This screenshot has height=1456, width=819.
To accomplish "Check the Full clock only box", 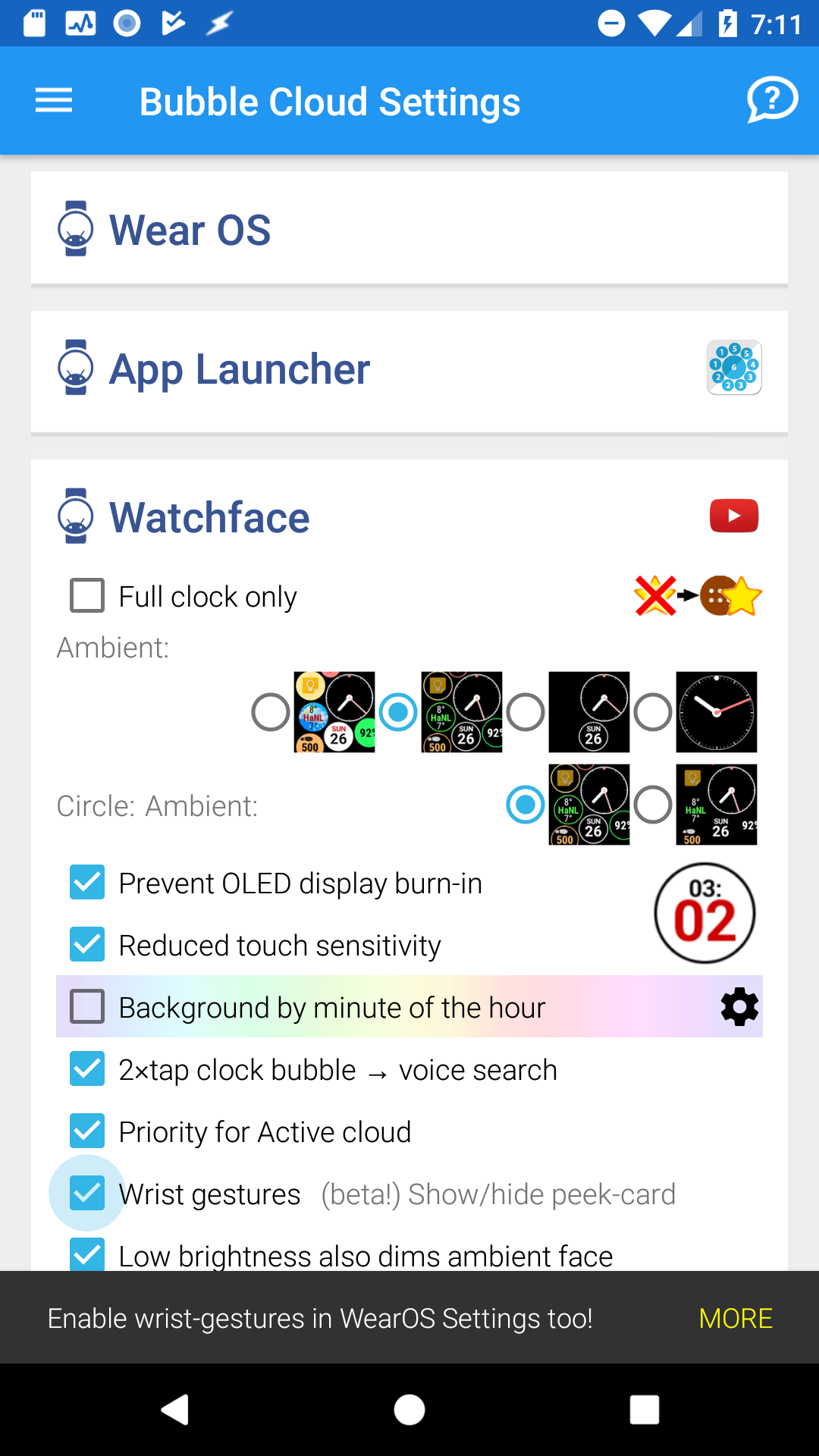I will point(87,596).
